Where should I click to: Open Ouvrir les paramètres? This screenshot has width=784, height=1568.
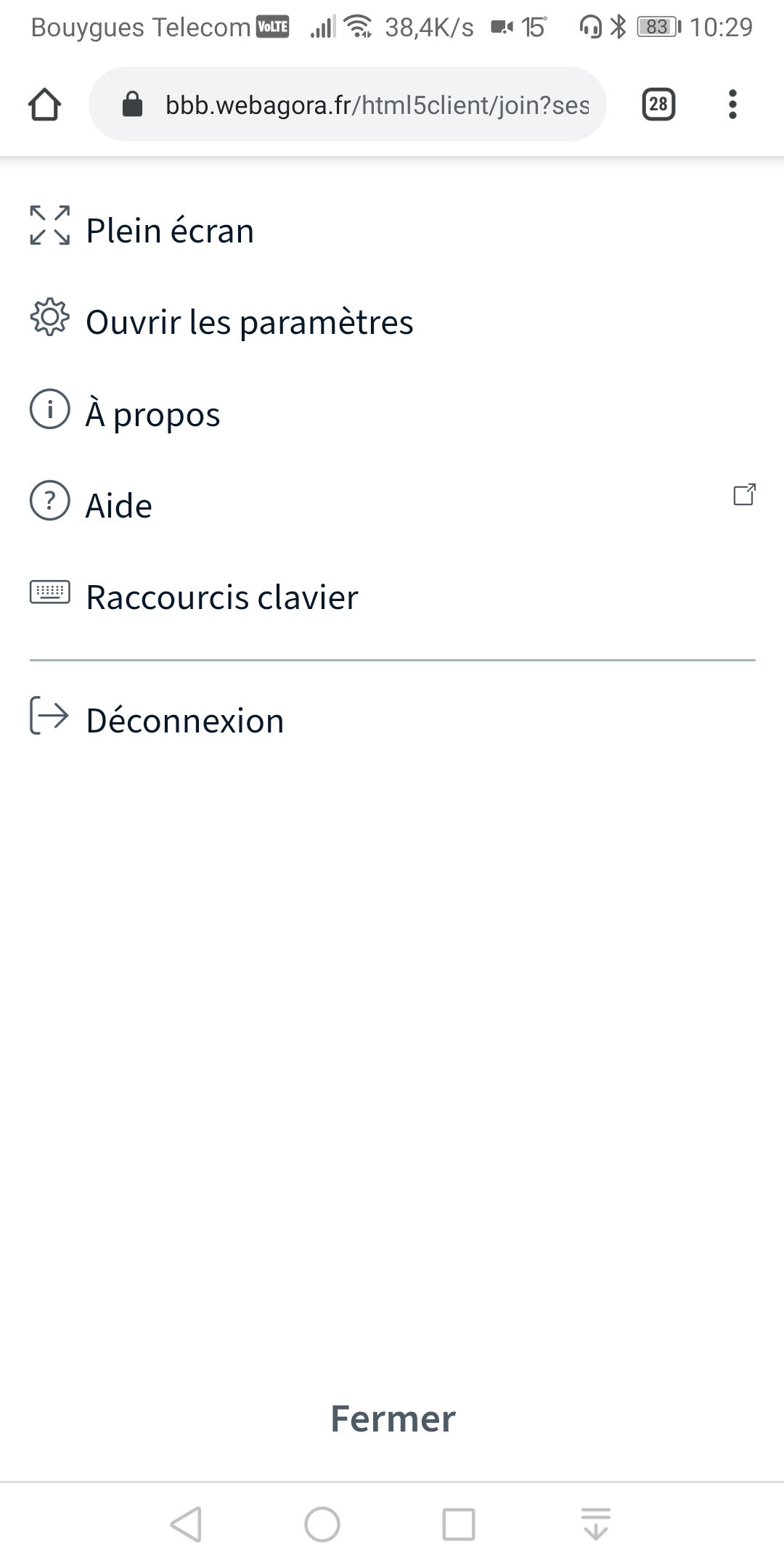click(392, 322)
